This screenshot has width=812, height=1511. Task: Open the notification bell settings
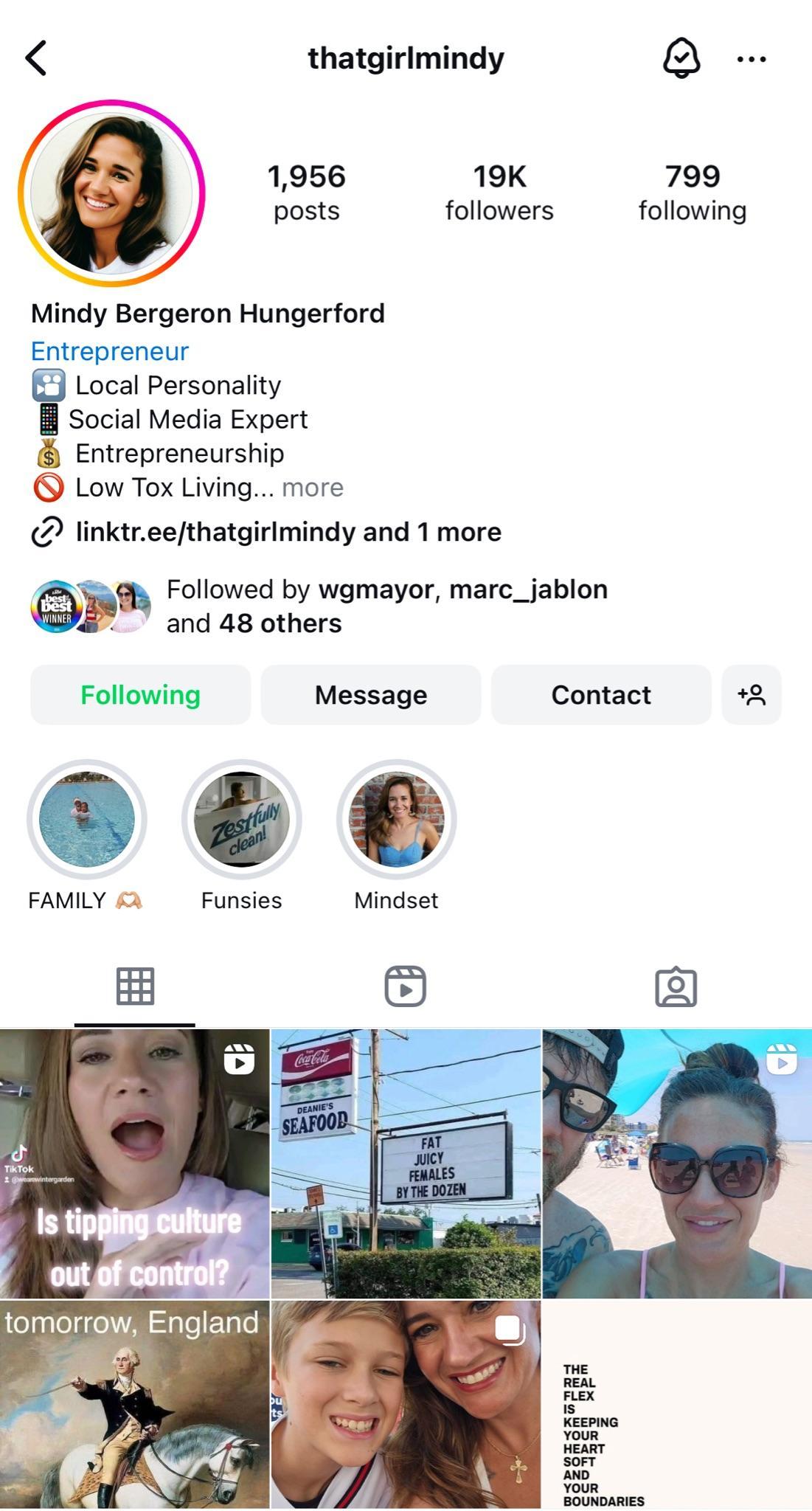point(681,58)
